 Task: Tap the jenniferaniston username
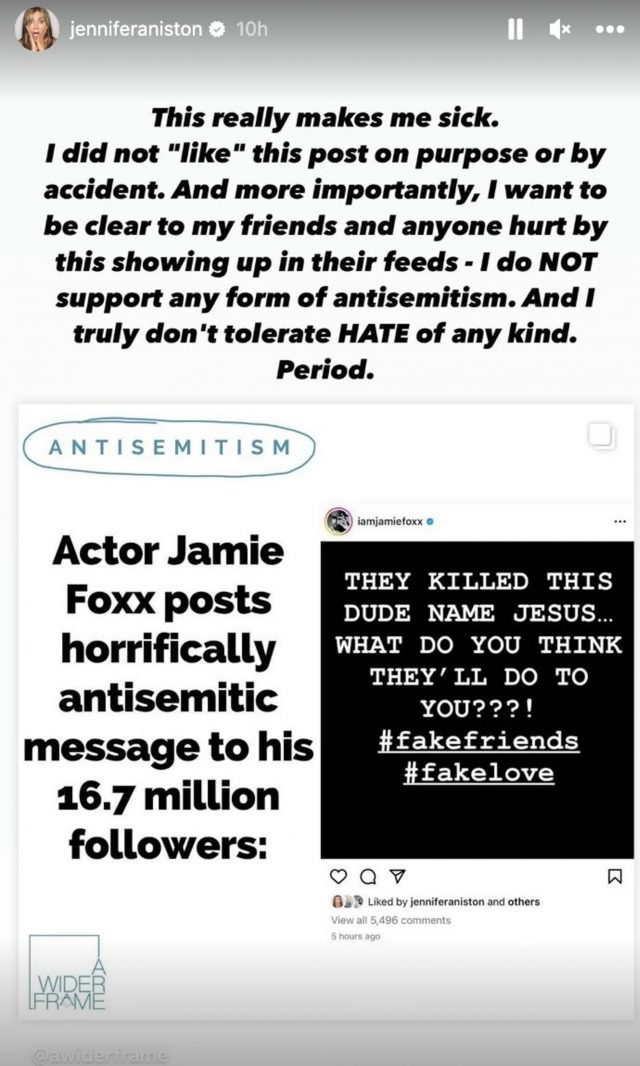click(135, 30)
